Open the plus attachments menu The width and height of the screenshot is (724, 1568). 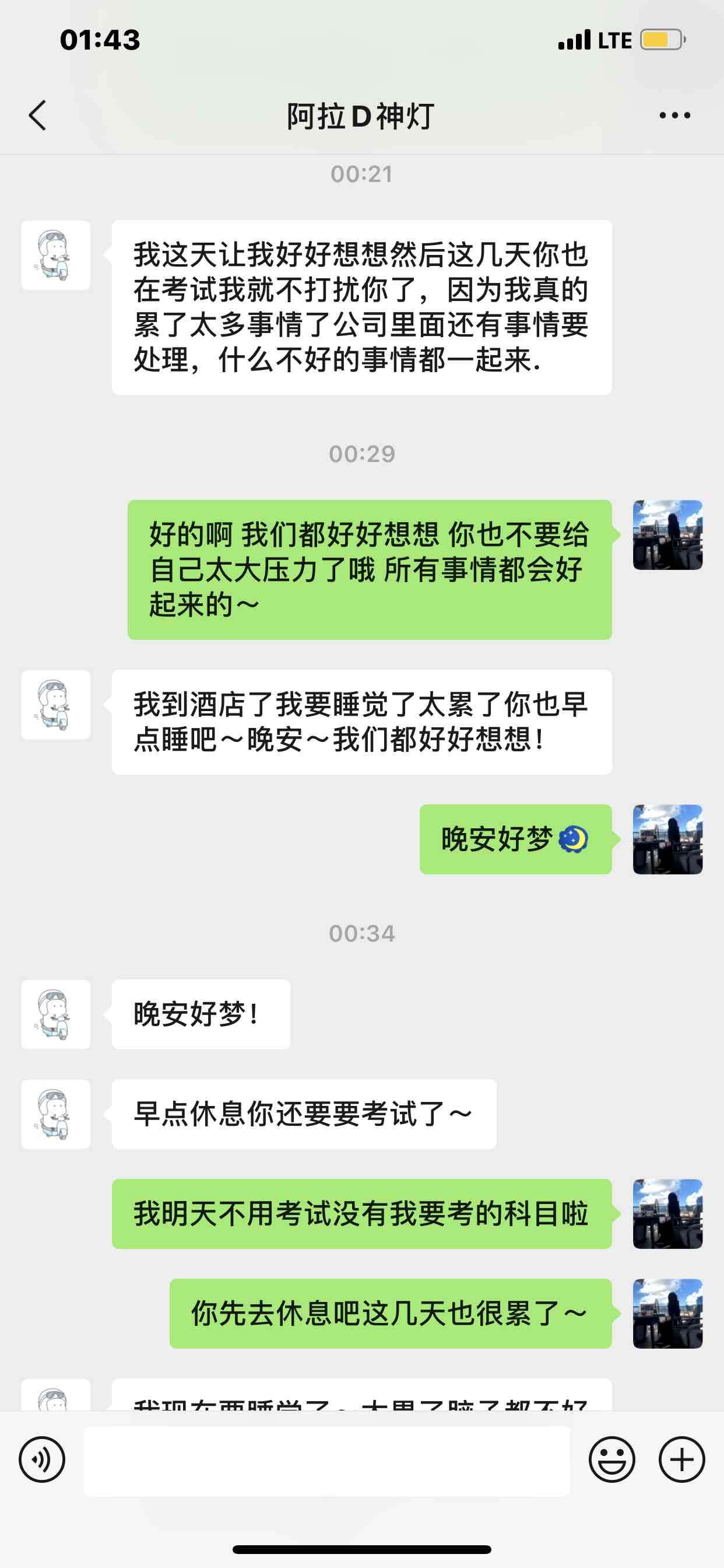[681, 1459]
